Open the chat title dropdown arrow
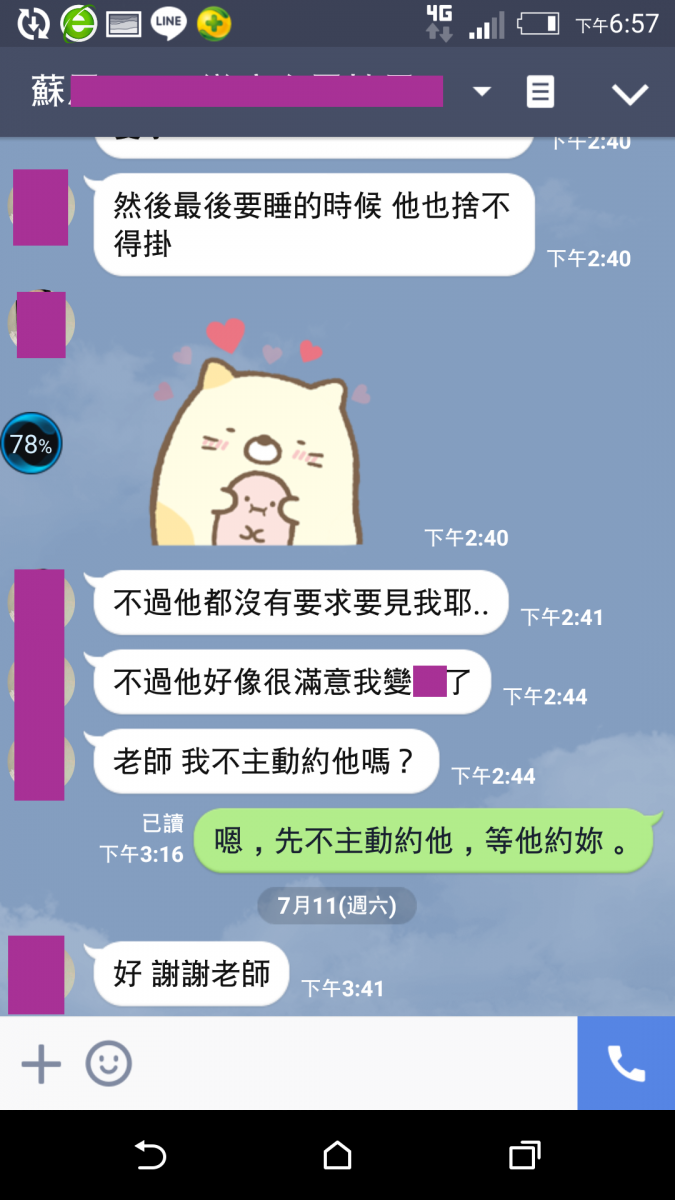Screen dimensions: 675x1200 [x=482, y=92]
